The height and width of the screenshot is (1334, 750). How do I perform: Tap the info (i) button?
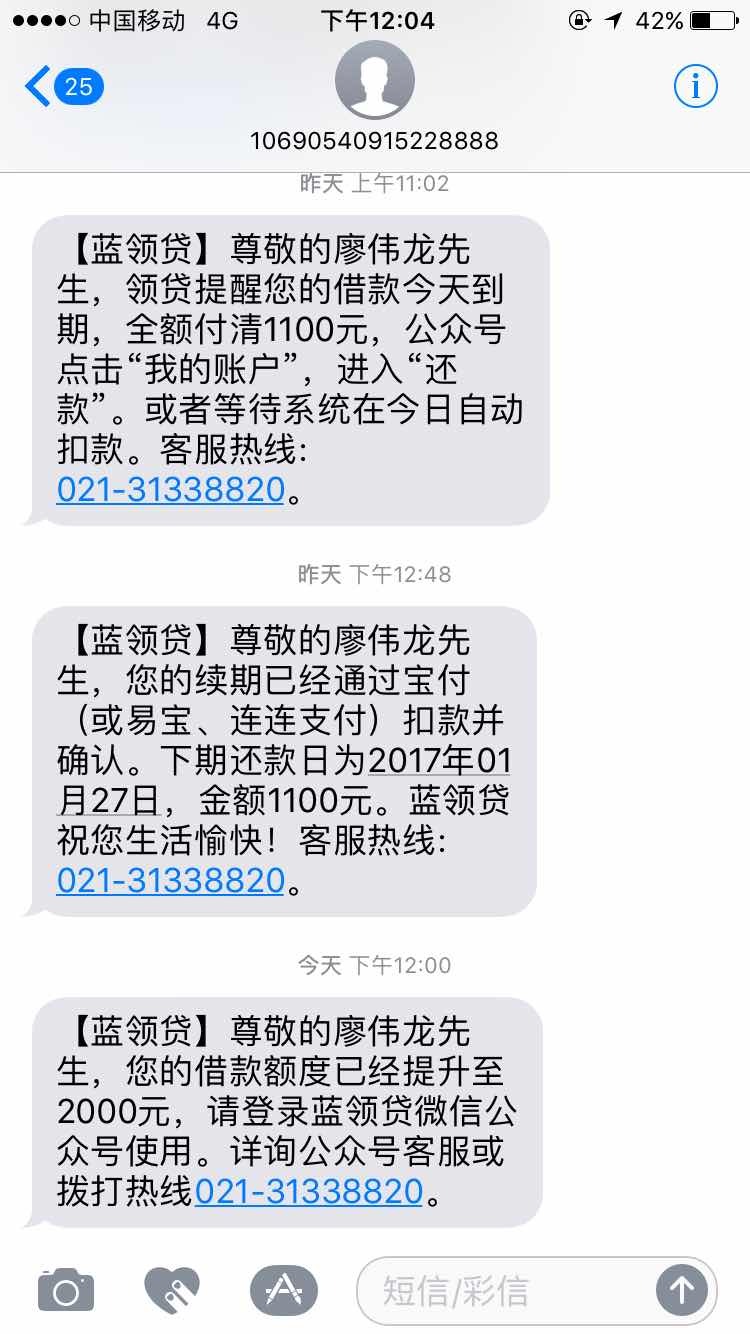(x=697, y=86)
